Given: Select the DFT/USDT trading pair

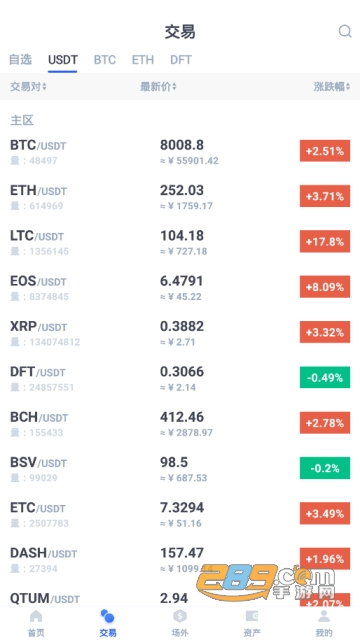Looking at the screenshot, I should (x=180, y=378).
